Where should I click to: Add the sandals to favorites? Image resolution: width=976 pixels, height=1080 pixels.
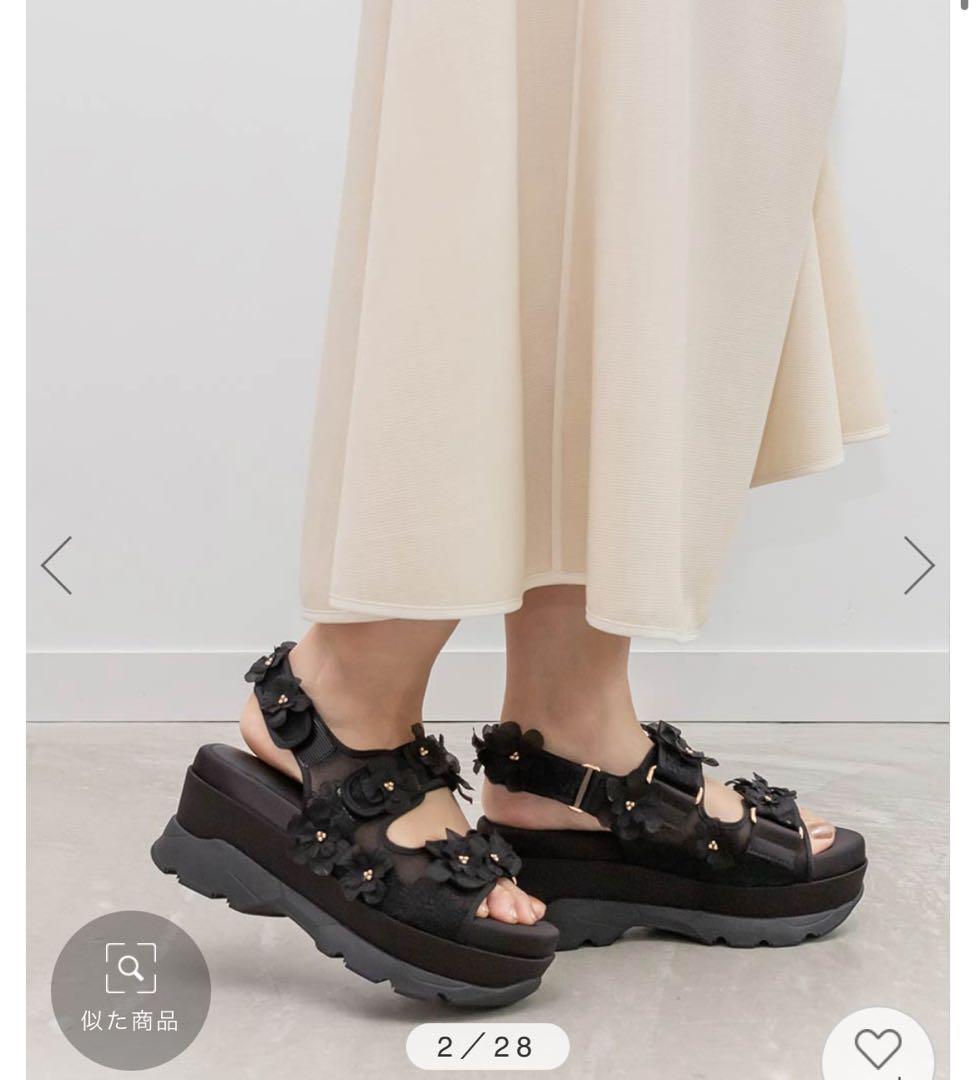(x=877, y=1048)
